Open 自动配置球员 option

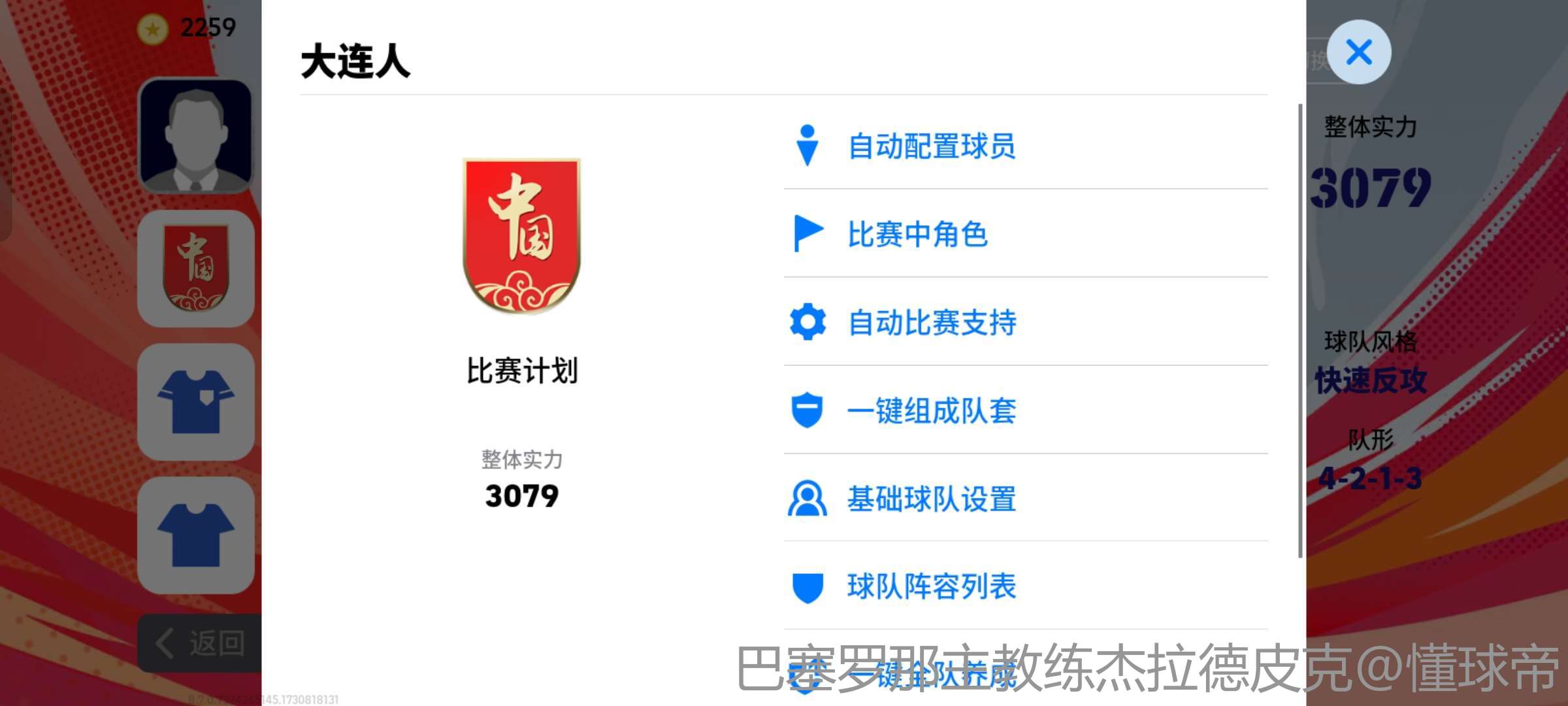(931, 146)
